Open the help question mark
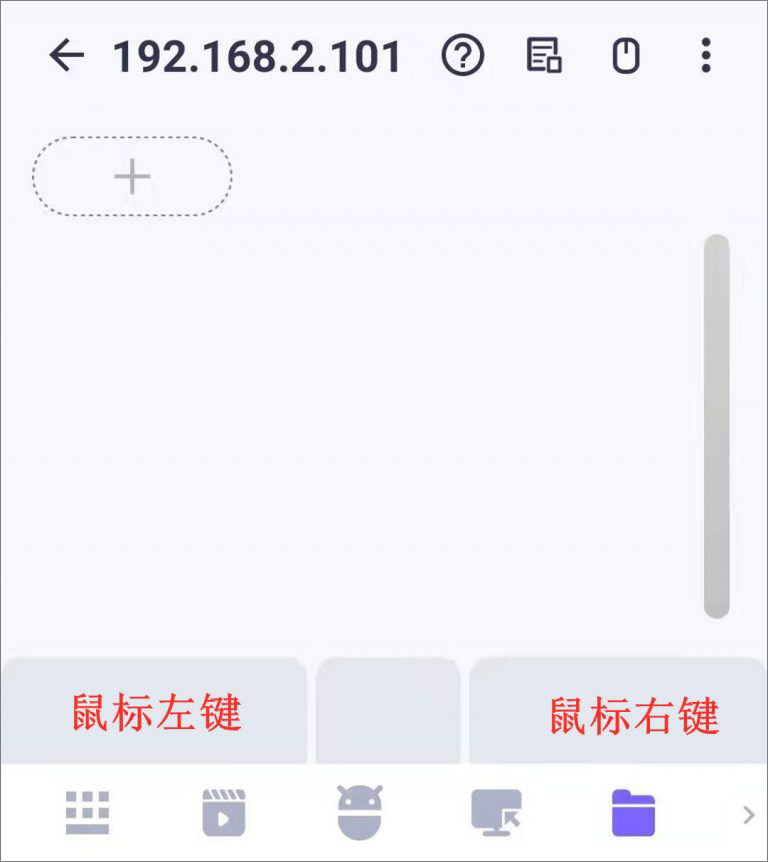768x862 pixels. [x=462, y=56]
